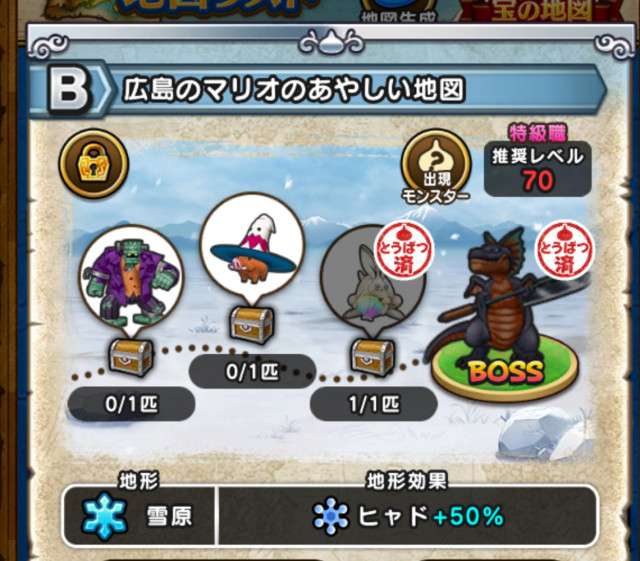The height and width of the screenshot is (561, 640).
Task: Open the 出現モンスター monster list
Action: click(x=434, y=167)
